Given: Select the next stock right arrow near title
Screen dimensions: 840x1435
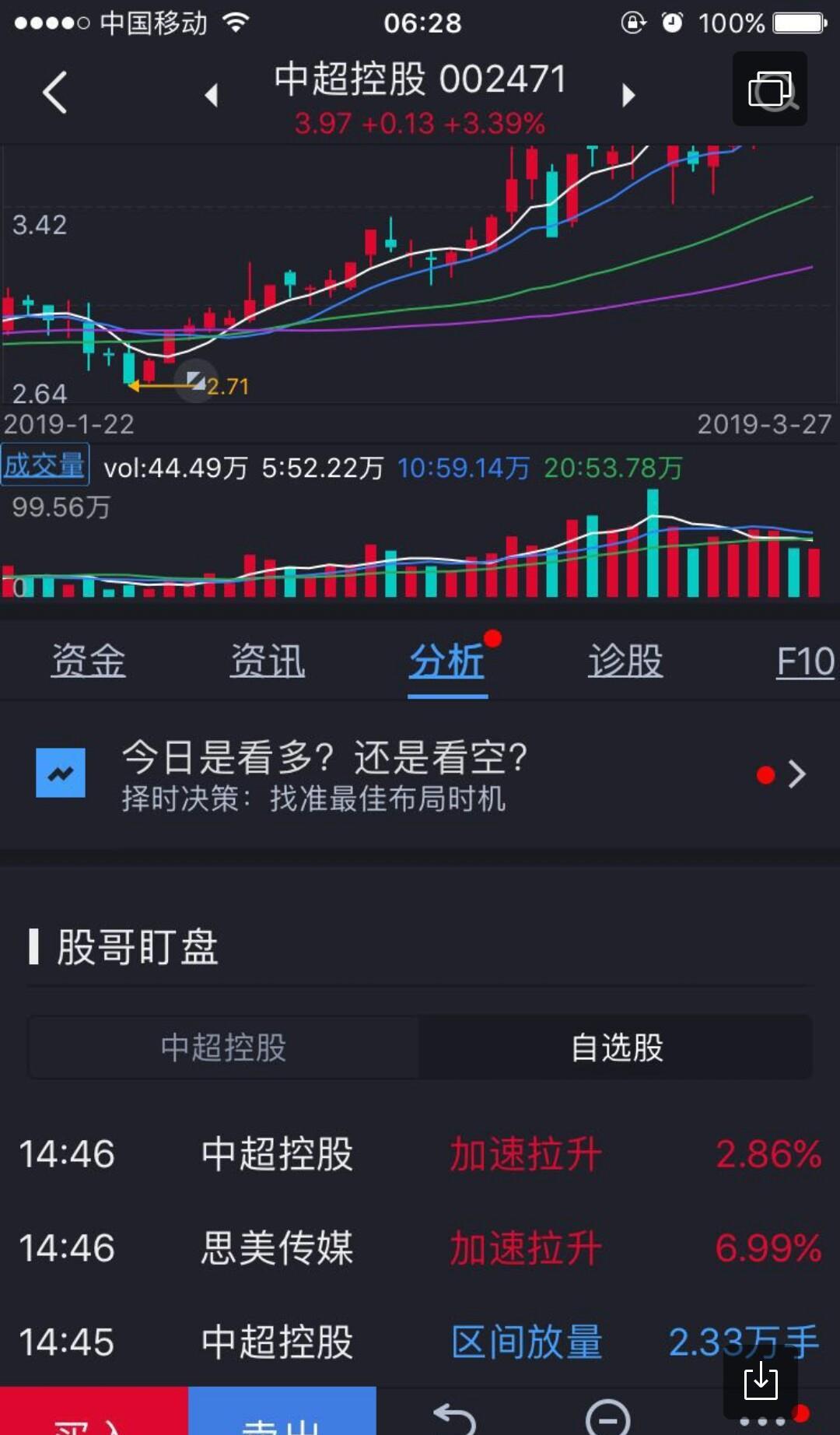Looking at the screenshot, I should pyautogui.click(x=628, y=93).
